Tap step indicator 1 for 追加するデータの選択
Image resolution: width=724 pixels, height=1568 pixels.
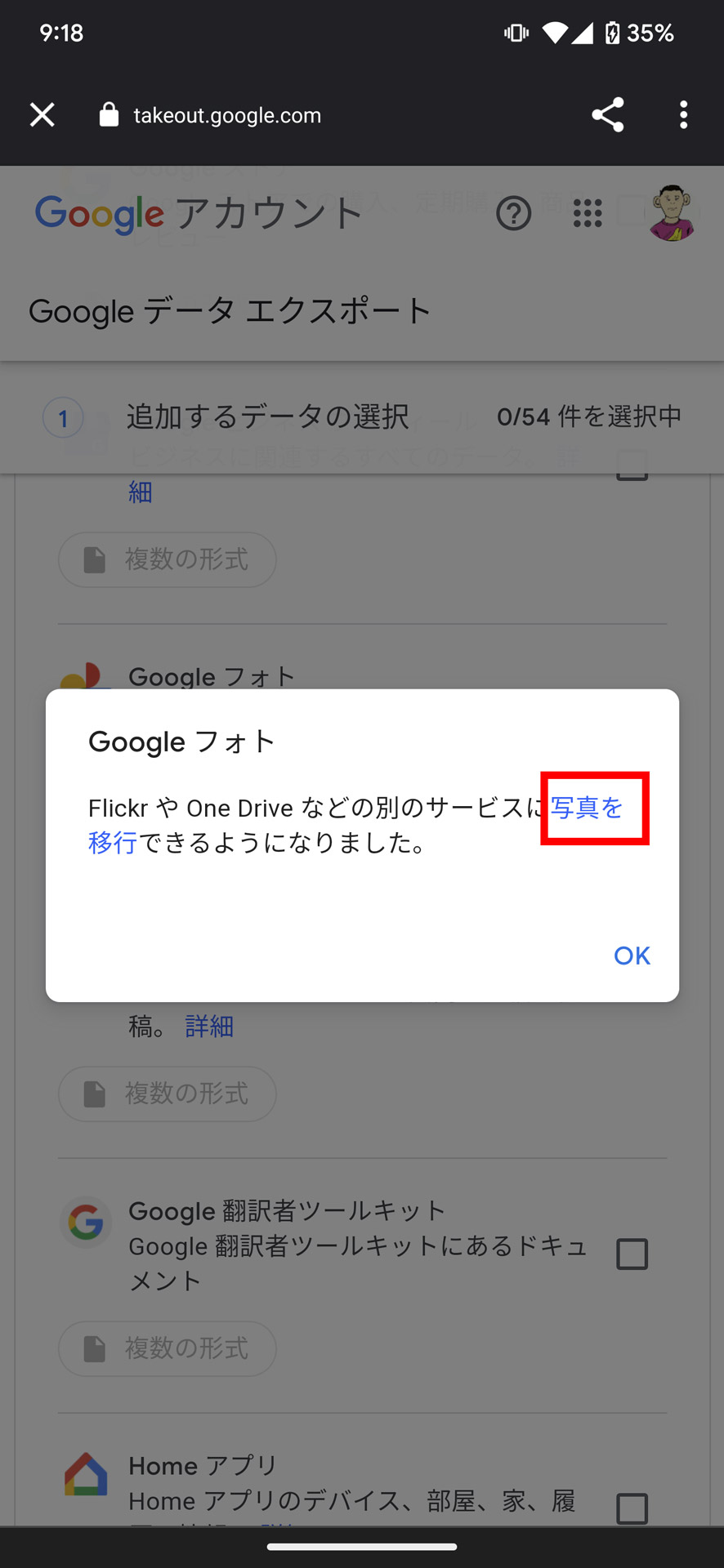point(63,417)
